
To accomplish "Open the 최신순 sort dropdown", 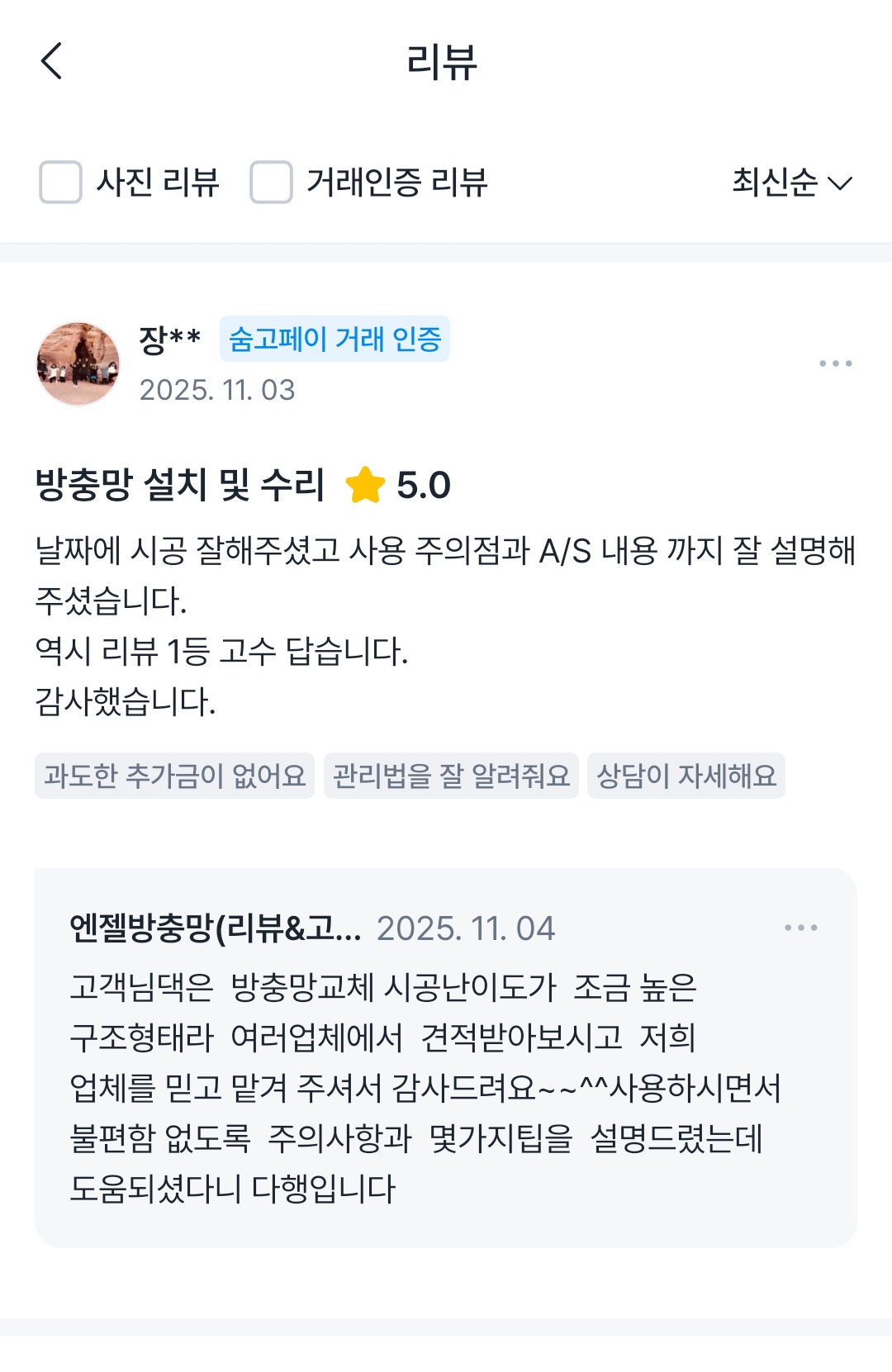I will tap(791, 182).
